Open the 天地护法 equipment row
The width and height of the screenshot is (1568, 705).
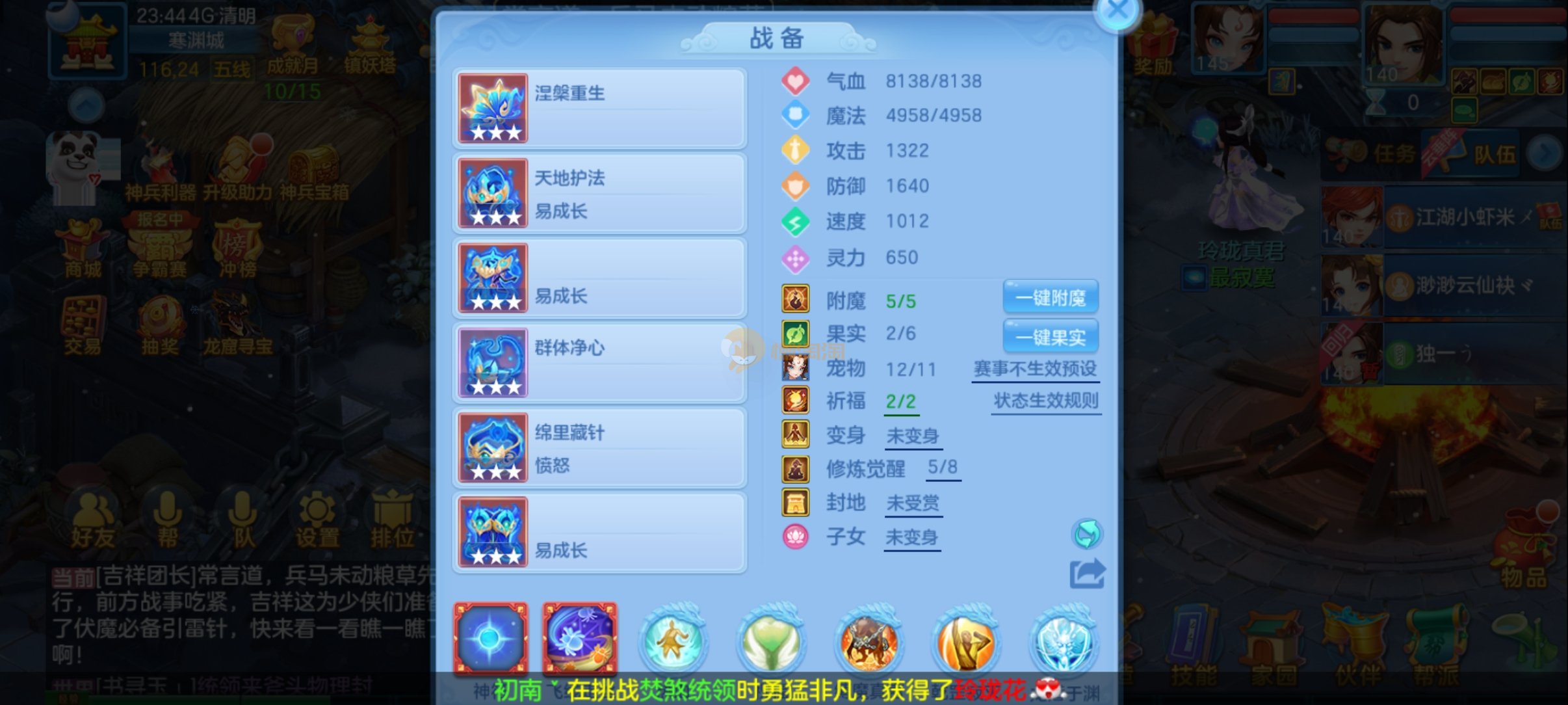click(x=599, y=193)
